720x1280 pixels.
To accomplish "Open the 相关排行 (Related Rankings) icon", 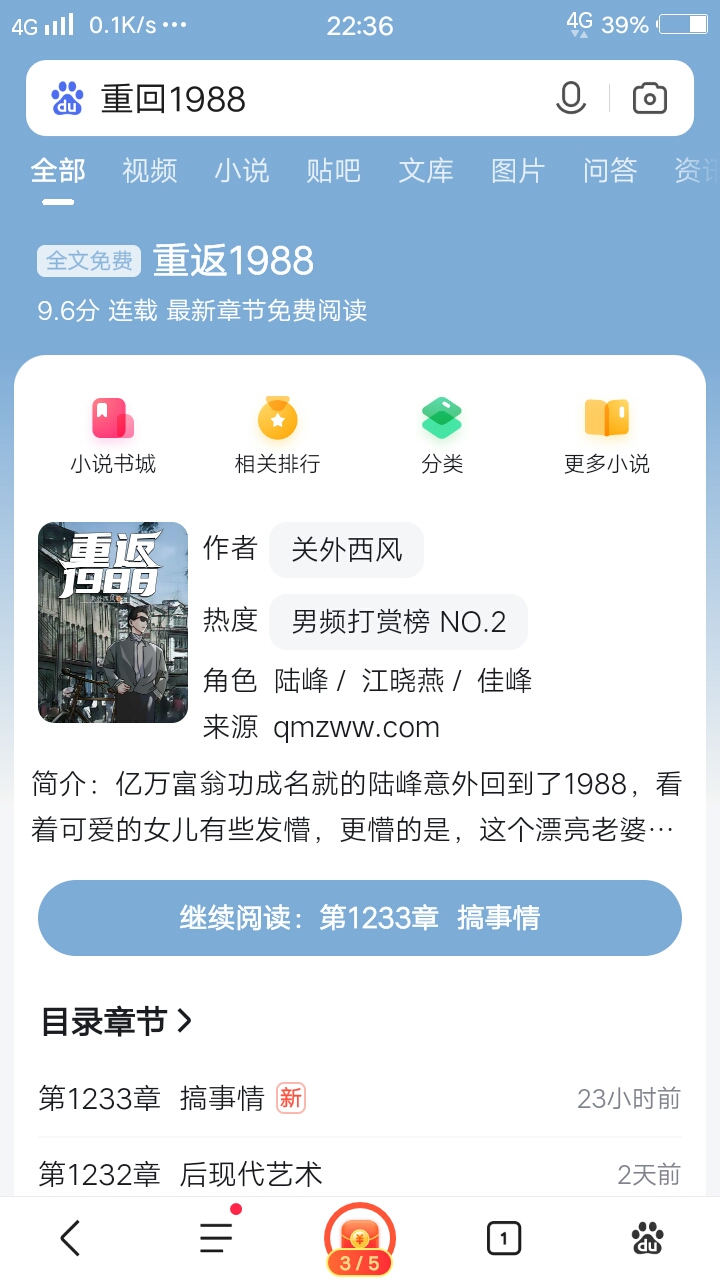I will click(277, 432).
